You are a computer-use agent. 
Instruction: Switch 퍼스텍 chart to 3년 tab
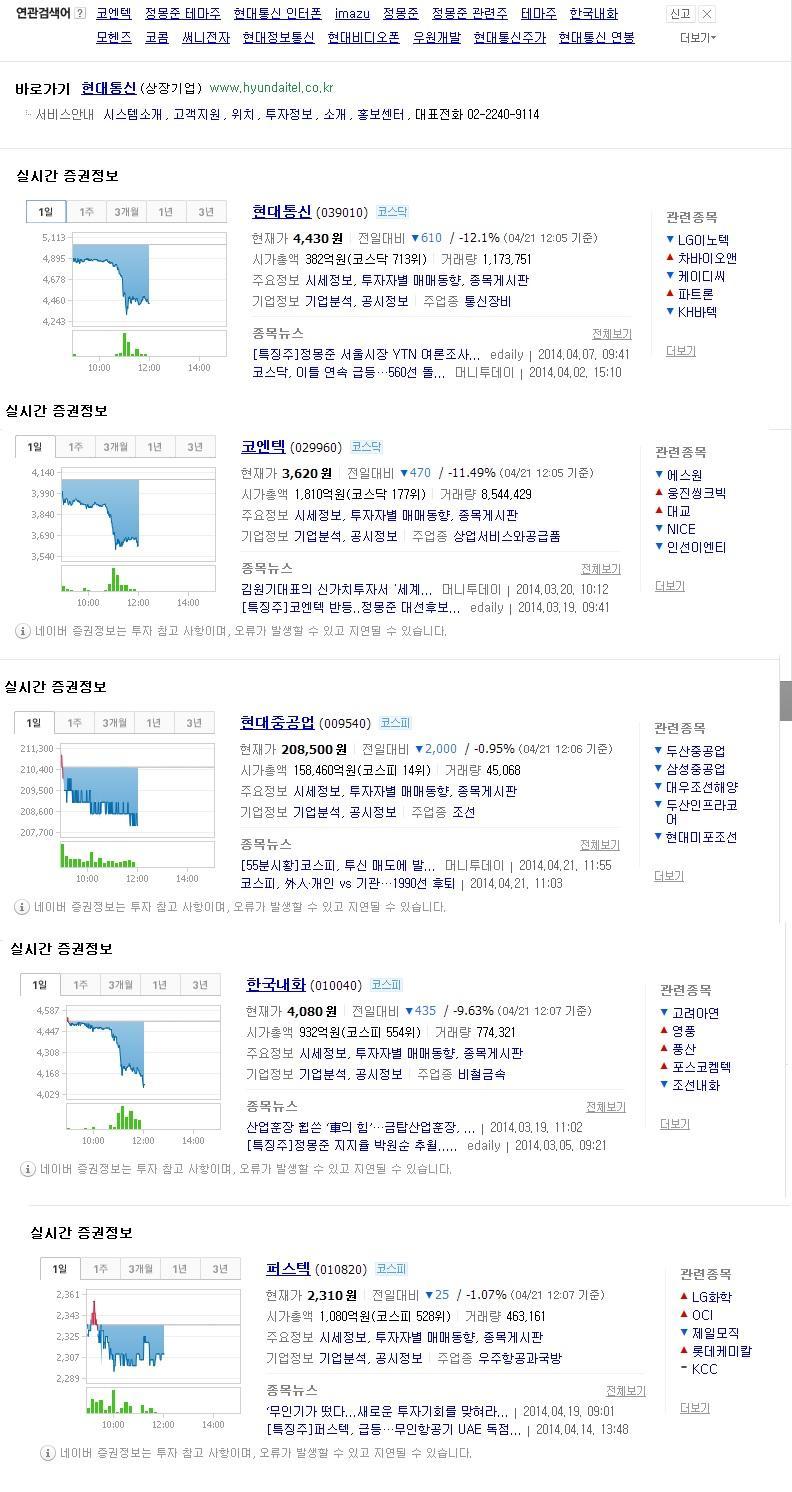tap(219, 1269)
